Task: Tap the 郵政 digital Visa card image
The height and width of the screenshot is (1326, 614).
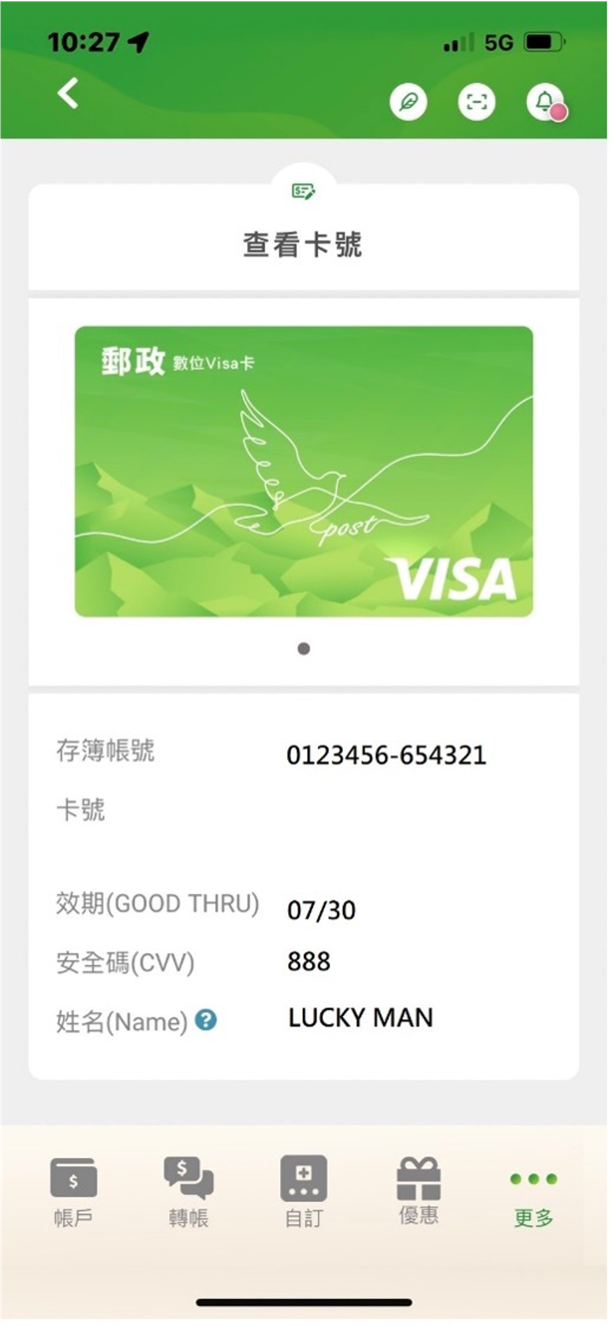Action: 304,471
